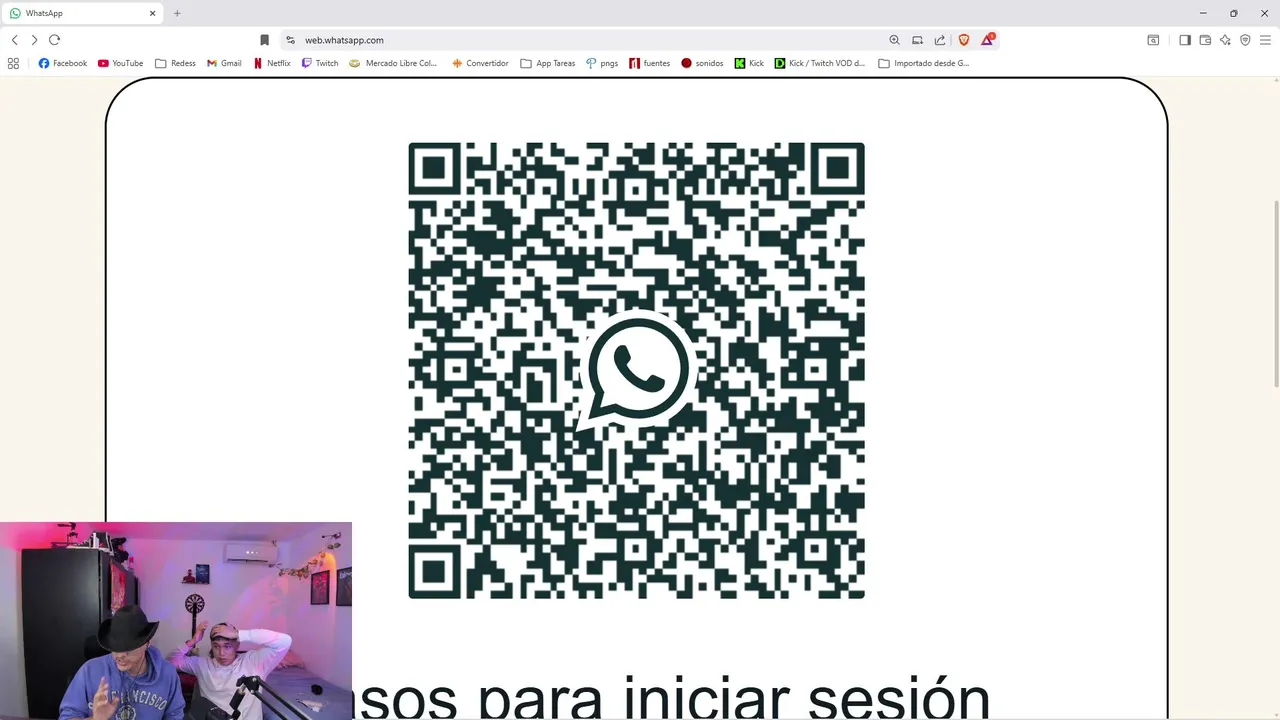The height and width of the screenshot is (720, 1280).
Task: Open the Netflix bookmark
Action: point(272,63)
